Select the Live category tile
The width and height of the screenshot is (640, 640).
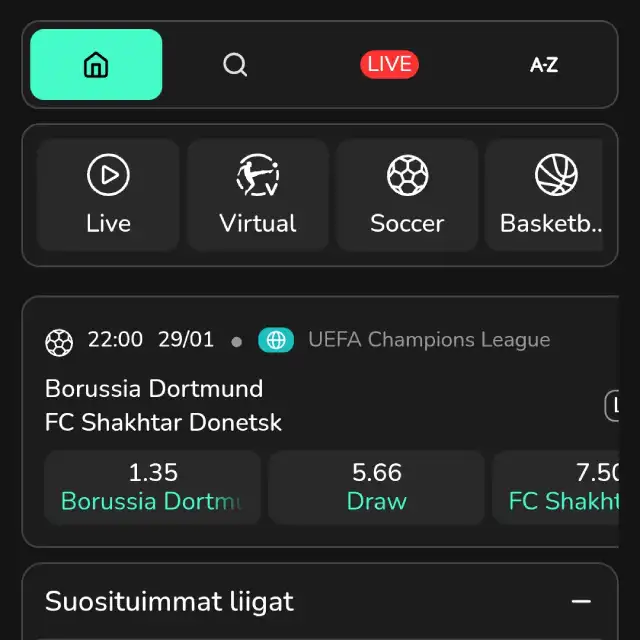click(108, 195)
